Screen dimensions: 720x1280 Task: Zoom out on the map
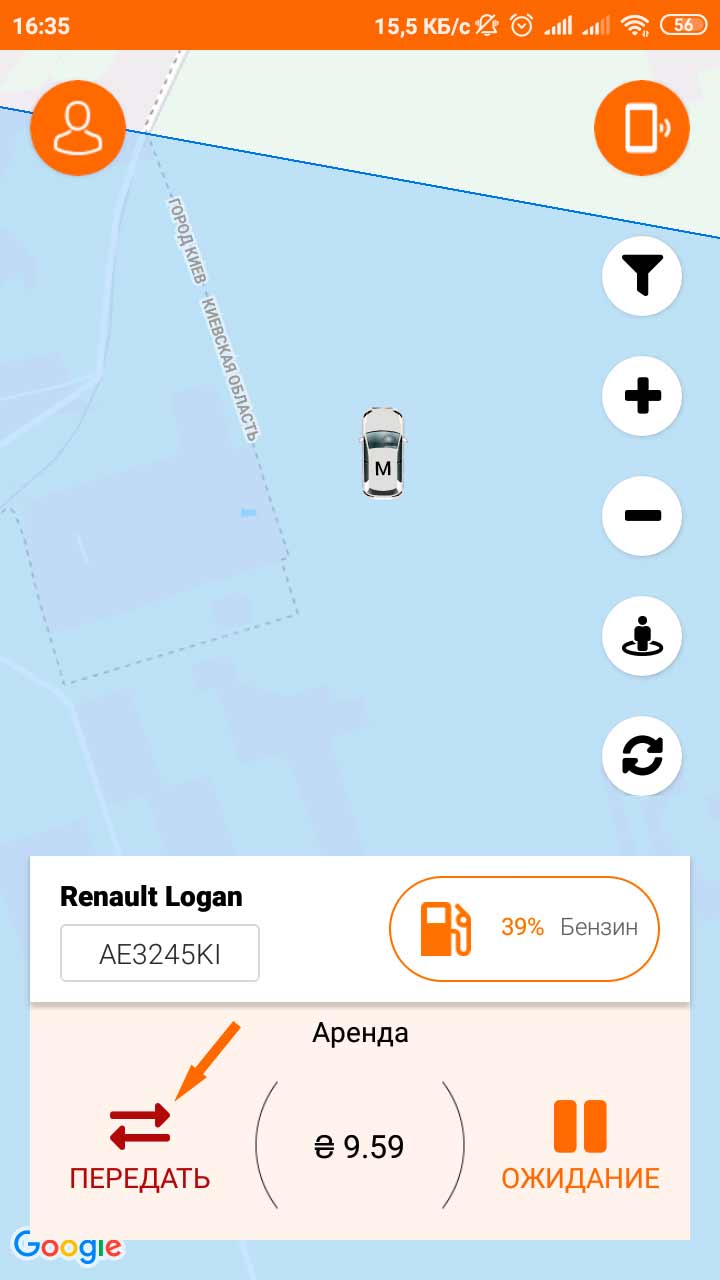coord(642,516)
